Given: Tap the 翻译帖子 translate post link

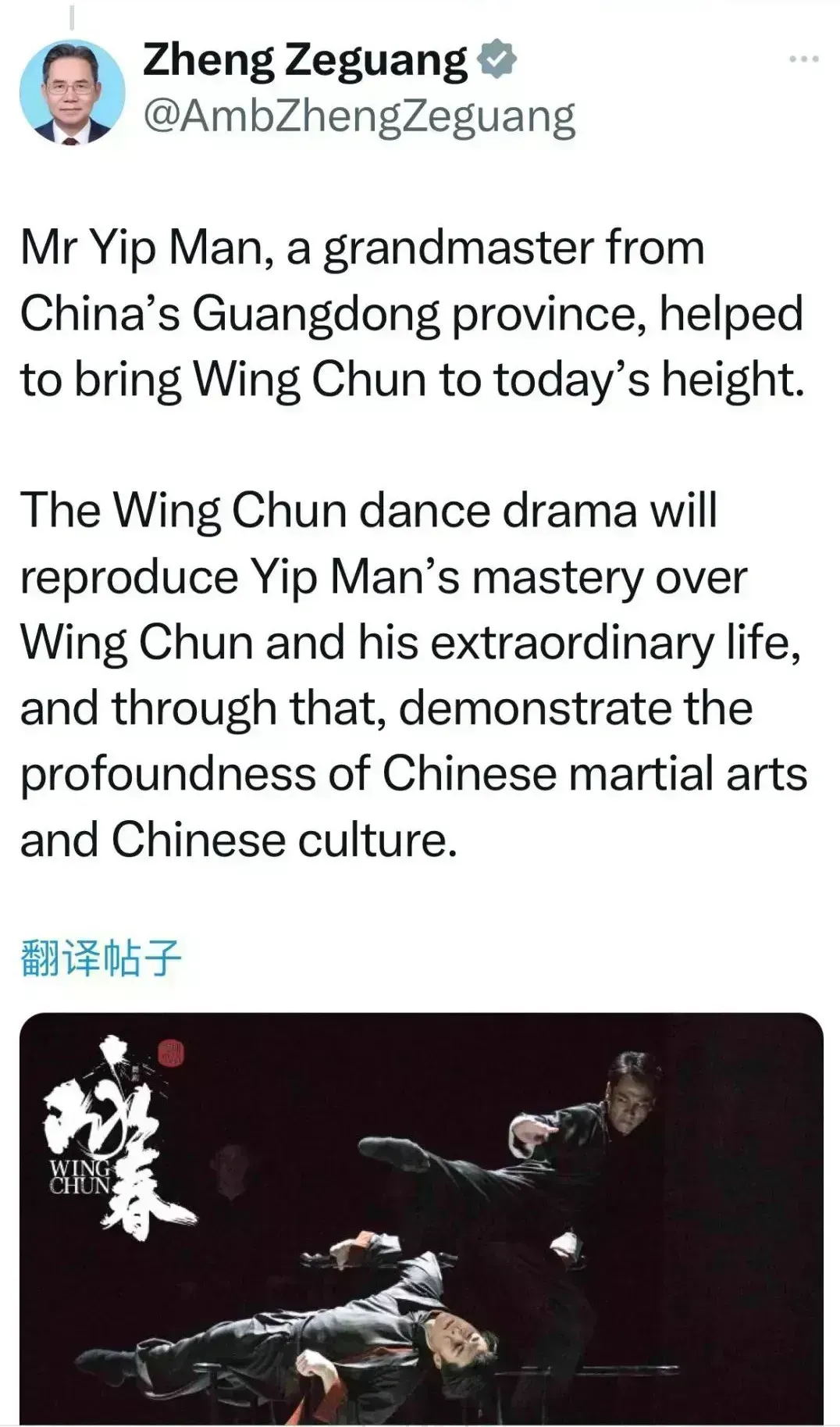Looking at the screenshot, I should 101,958.
